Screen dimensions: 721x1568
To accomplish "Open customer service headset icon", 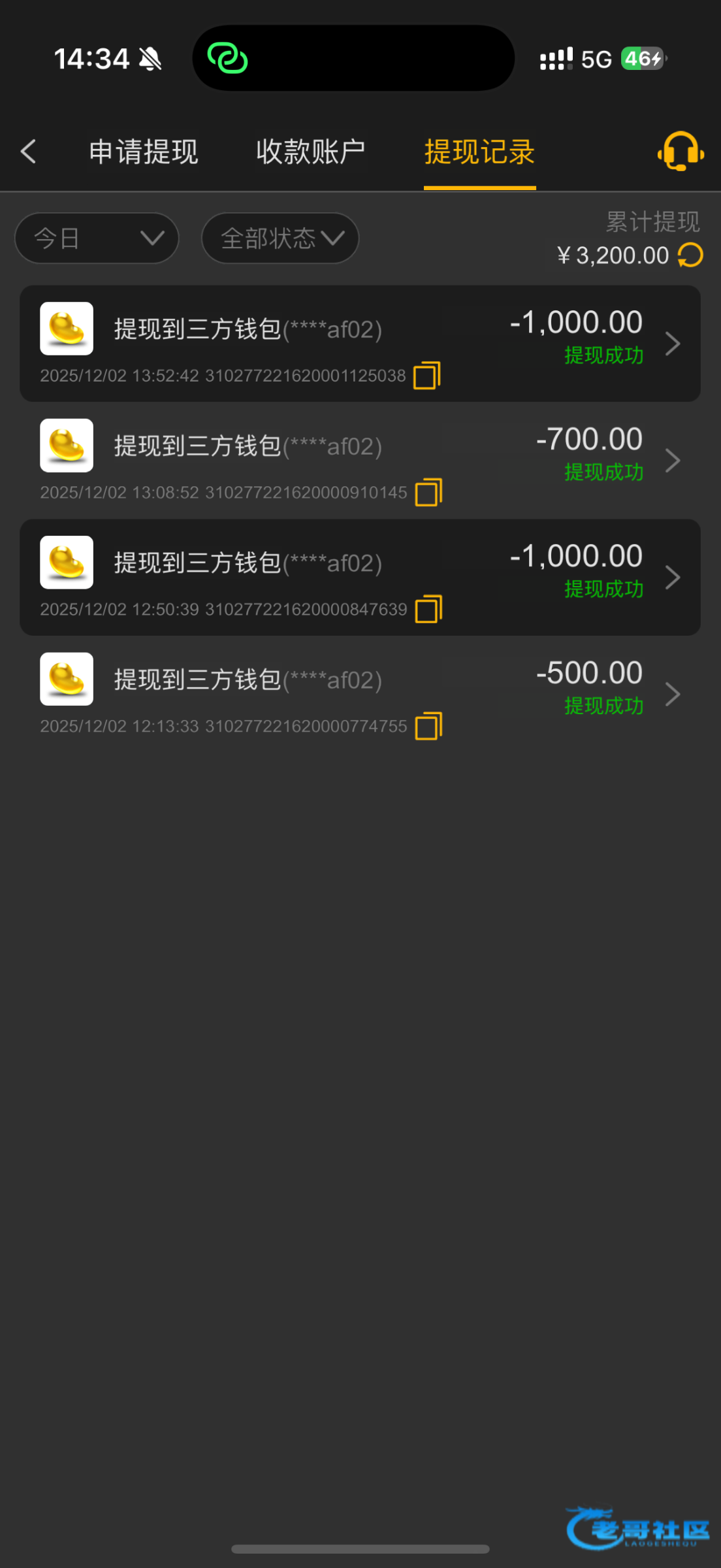I will [680, 152].
